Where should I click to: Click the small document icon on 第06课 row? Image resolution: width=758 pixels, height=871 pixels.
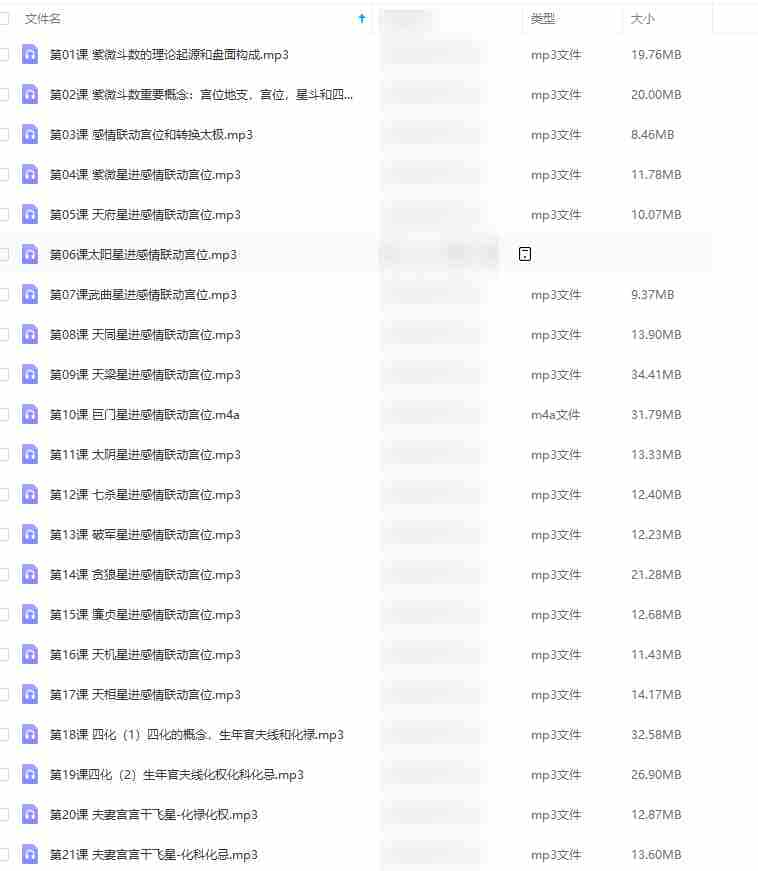pos(524,254)
